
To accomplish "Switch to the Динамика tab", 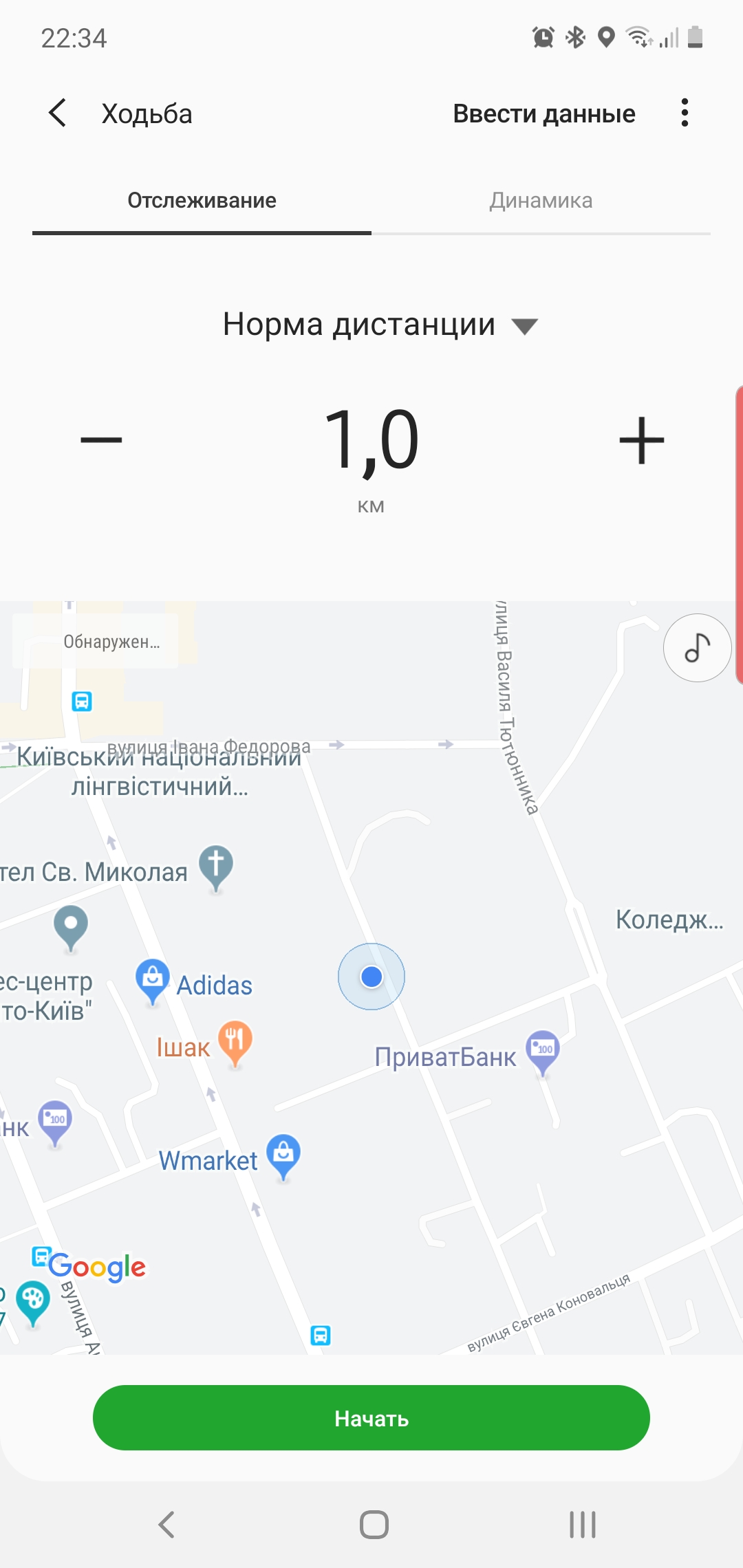I will point(541,201).
